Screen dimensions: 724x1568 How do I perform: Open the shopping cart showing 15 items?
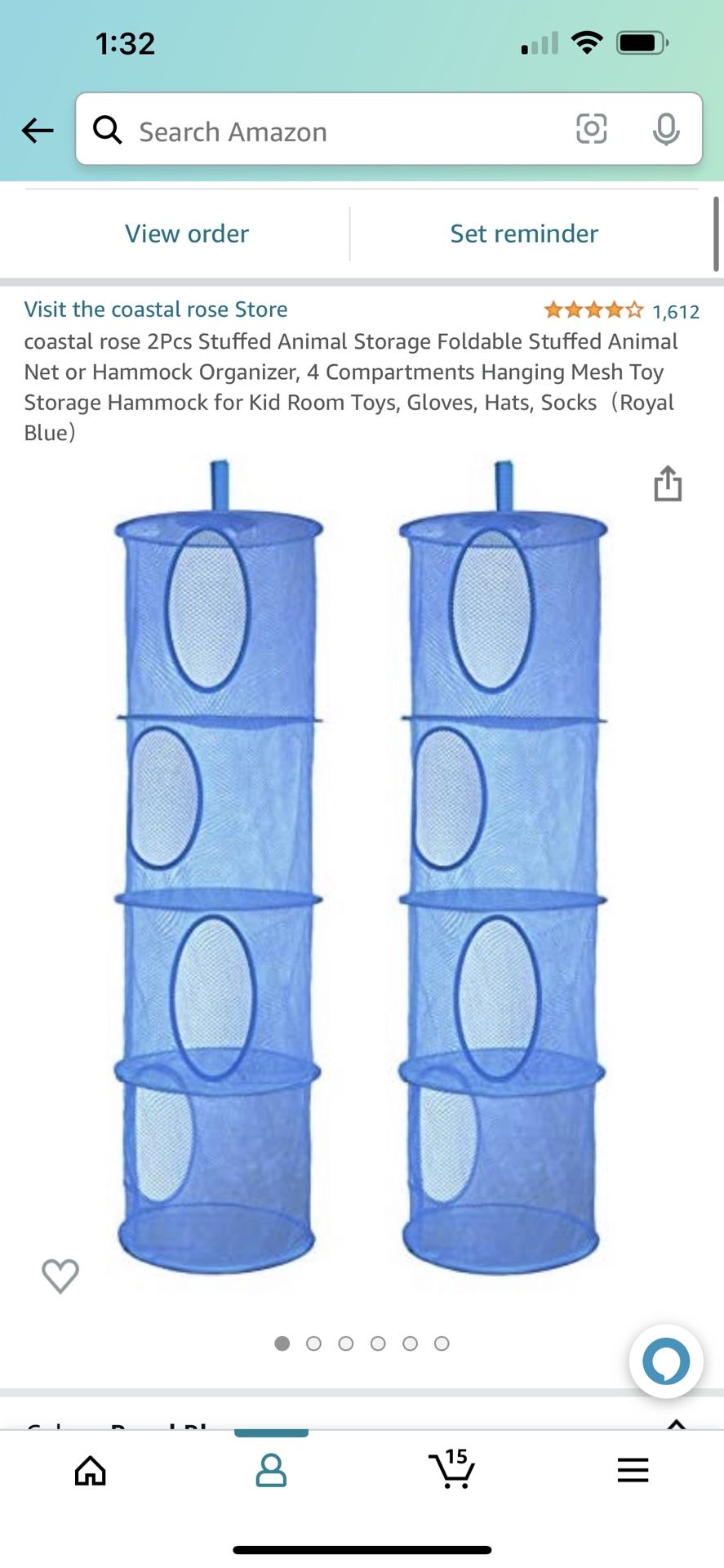click(x=451, y=1470)
